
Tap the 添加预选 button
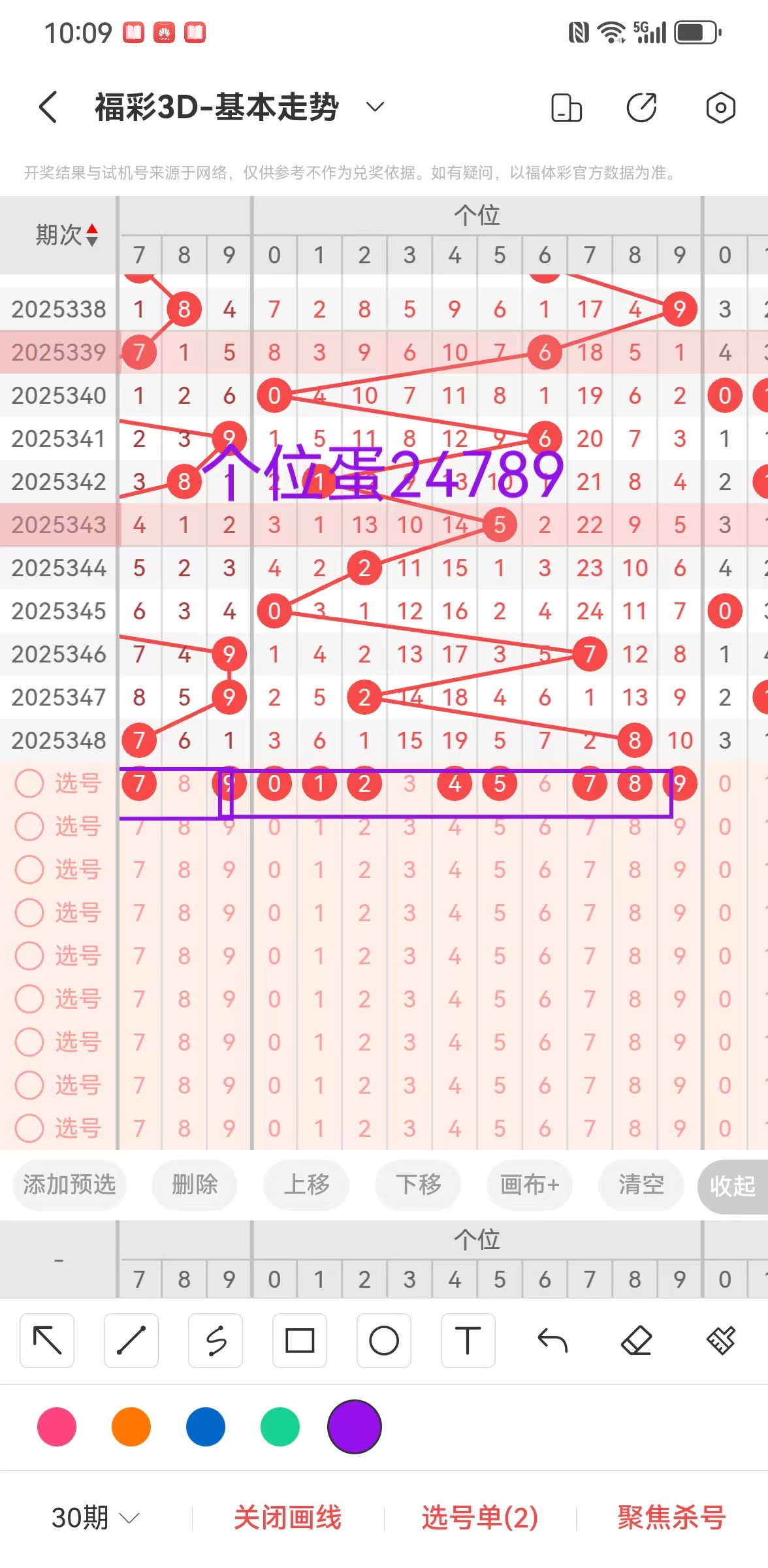[69, 1184]
